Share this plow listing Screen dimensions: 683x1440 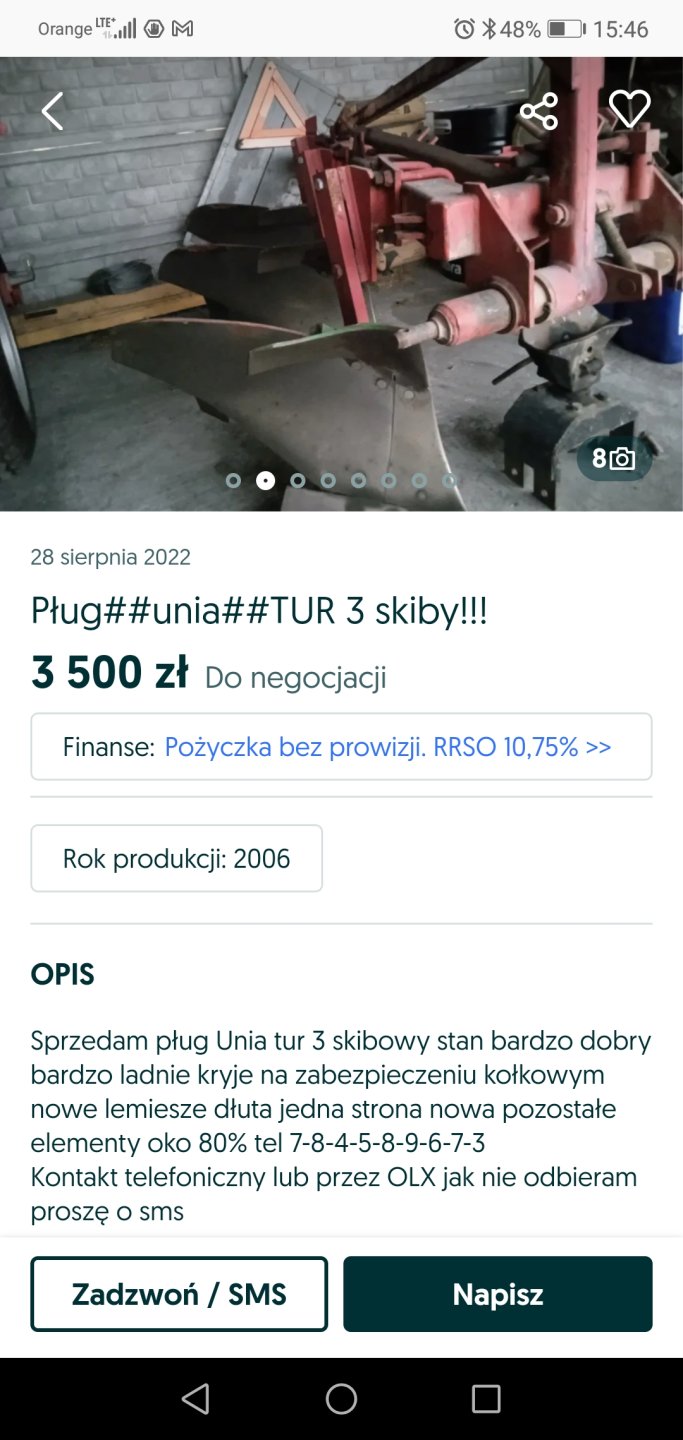[x=539, y=111]
